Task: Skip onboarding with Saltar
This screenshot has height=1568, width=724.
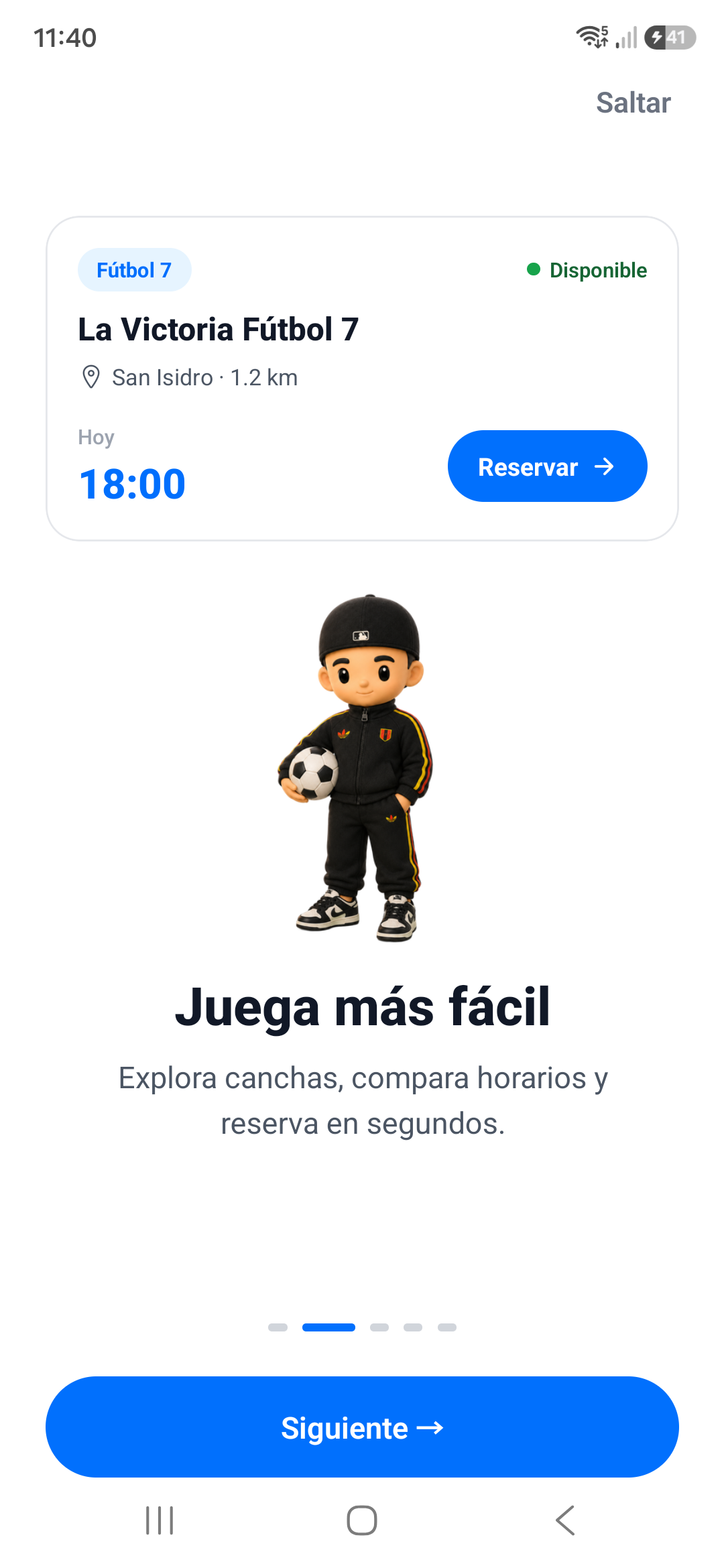Action: click(633, 103)
